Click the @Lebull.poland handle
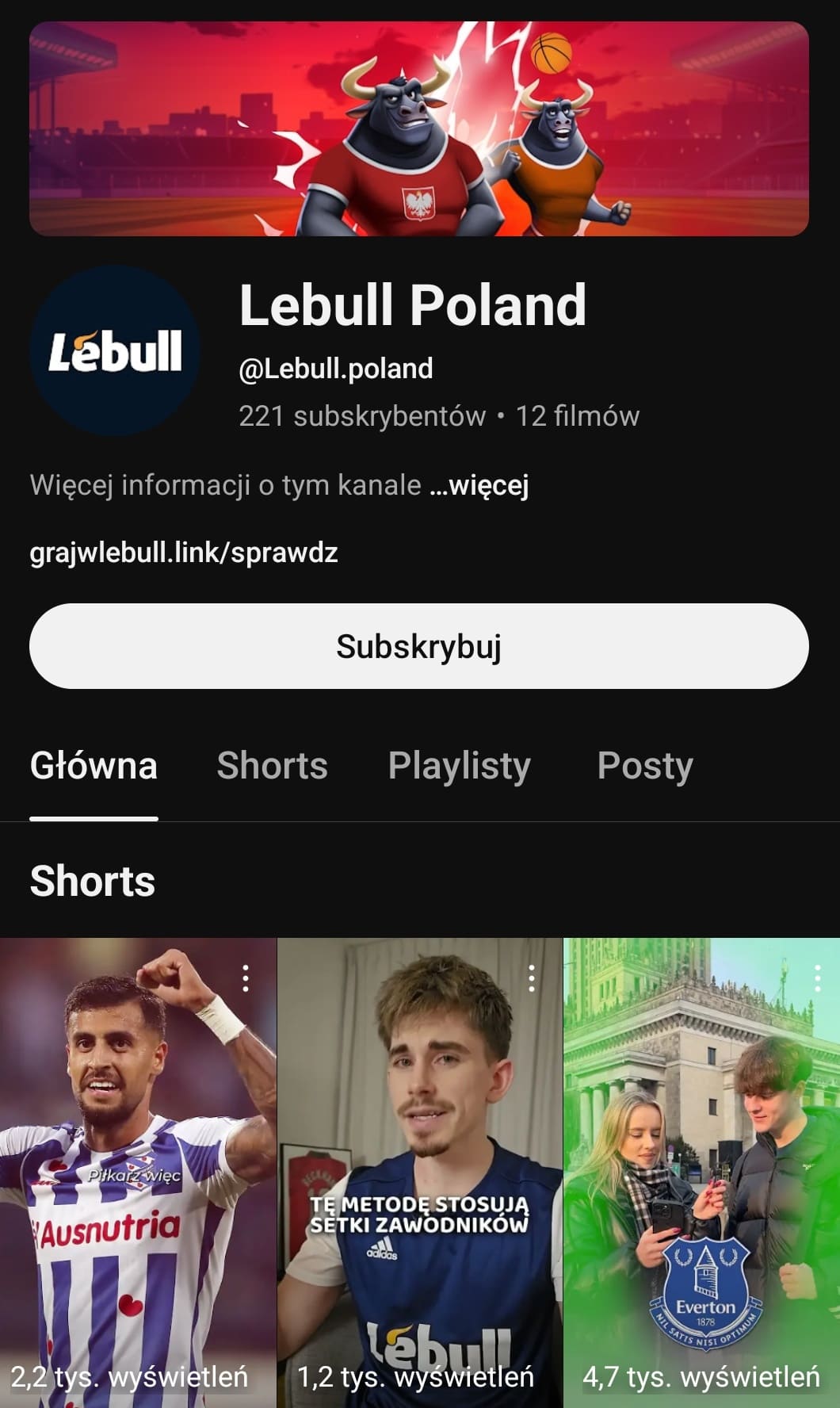 [336, 367]
